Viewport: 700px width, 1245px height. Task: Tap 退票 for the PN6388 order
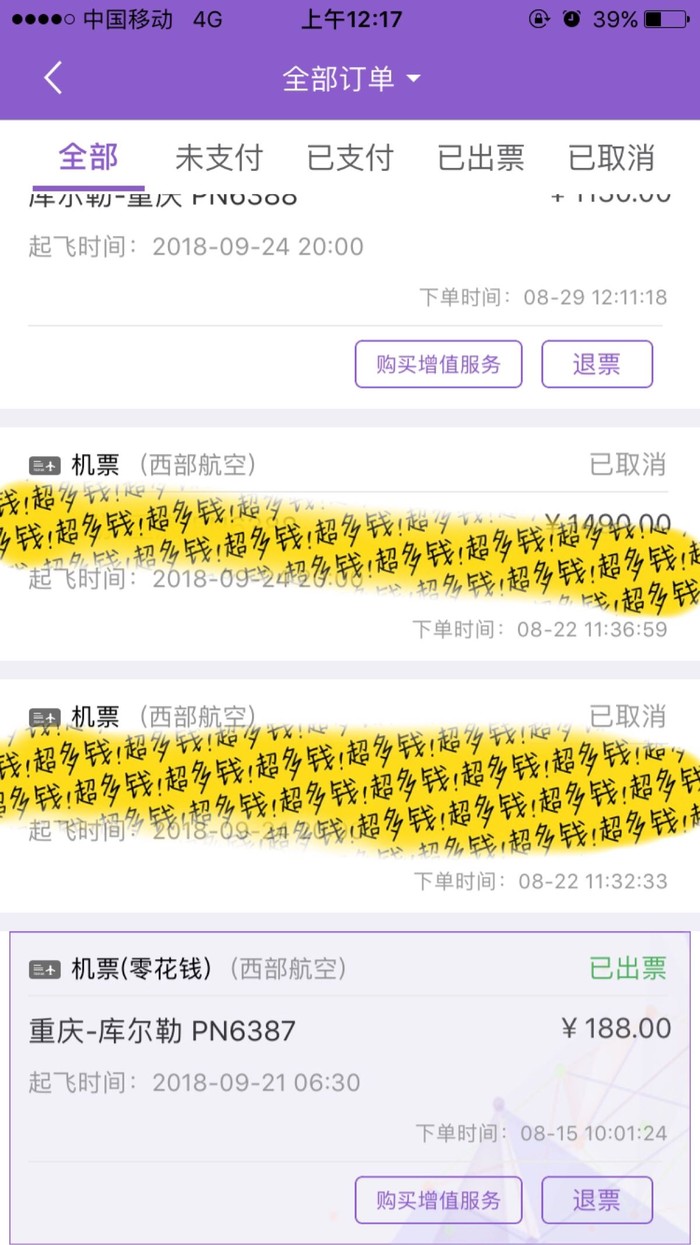click(597, 364)
